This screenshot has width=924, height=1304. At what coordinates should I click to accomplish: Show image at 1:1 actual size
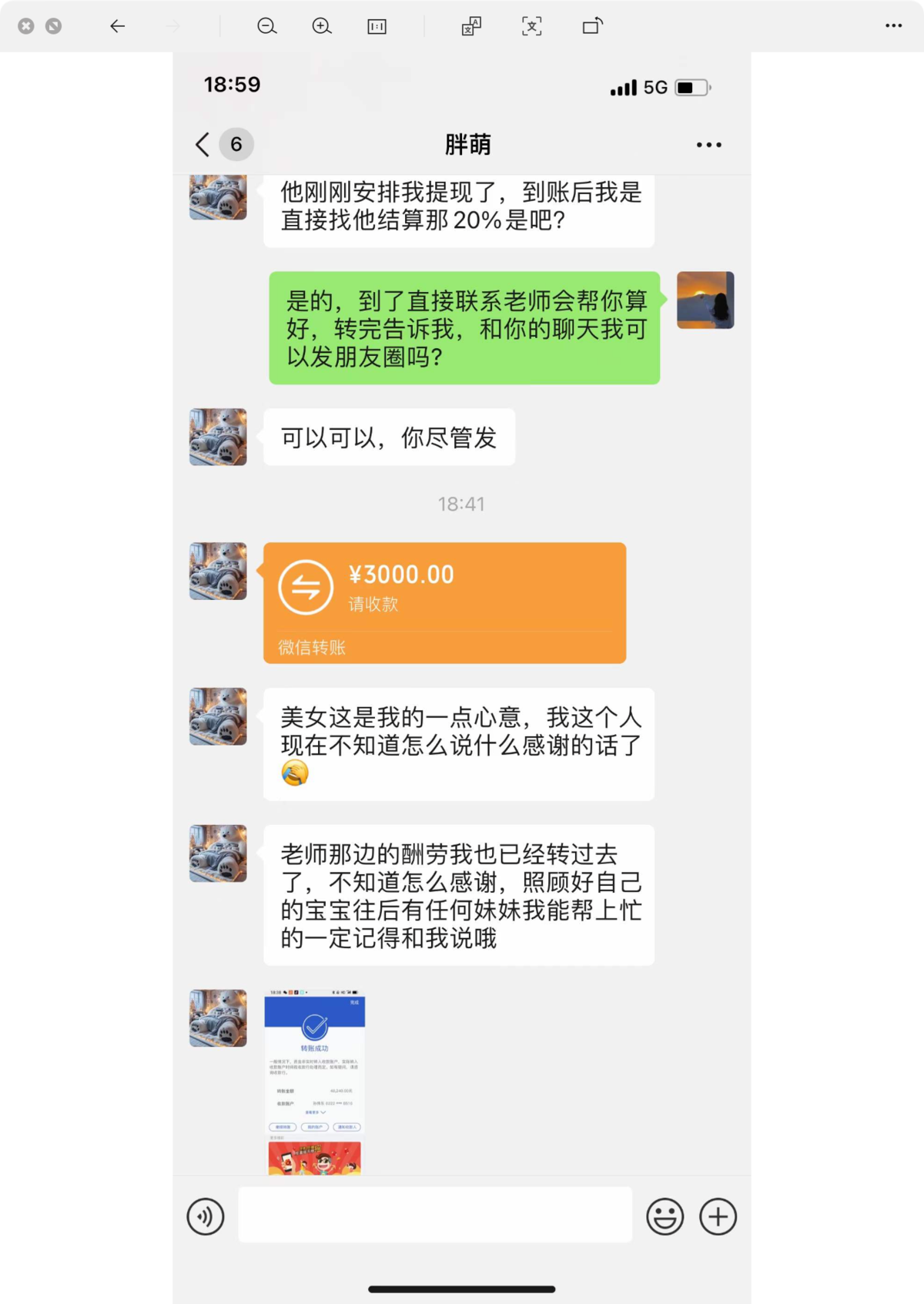click(x=377, y=26)
